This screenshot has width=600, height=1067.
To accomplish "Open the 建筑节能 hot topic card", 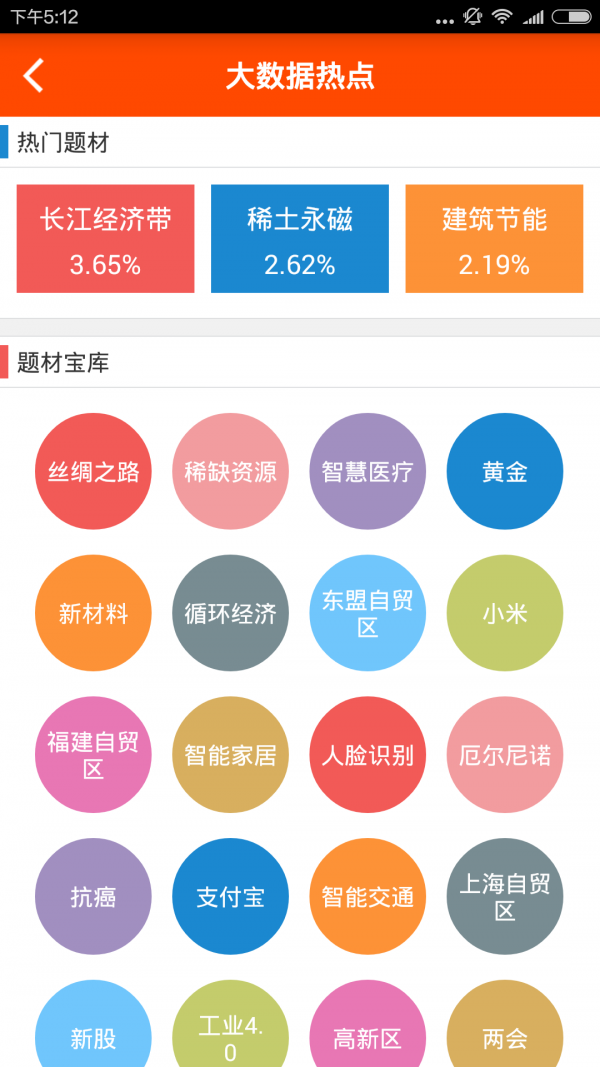I will [494, 239].
